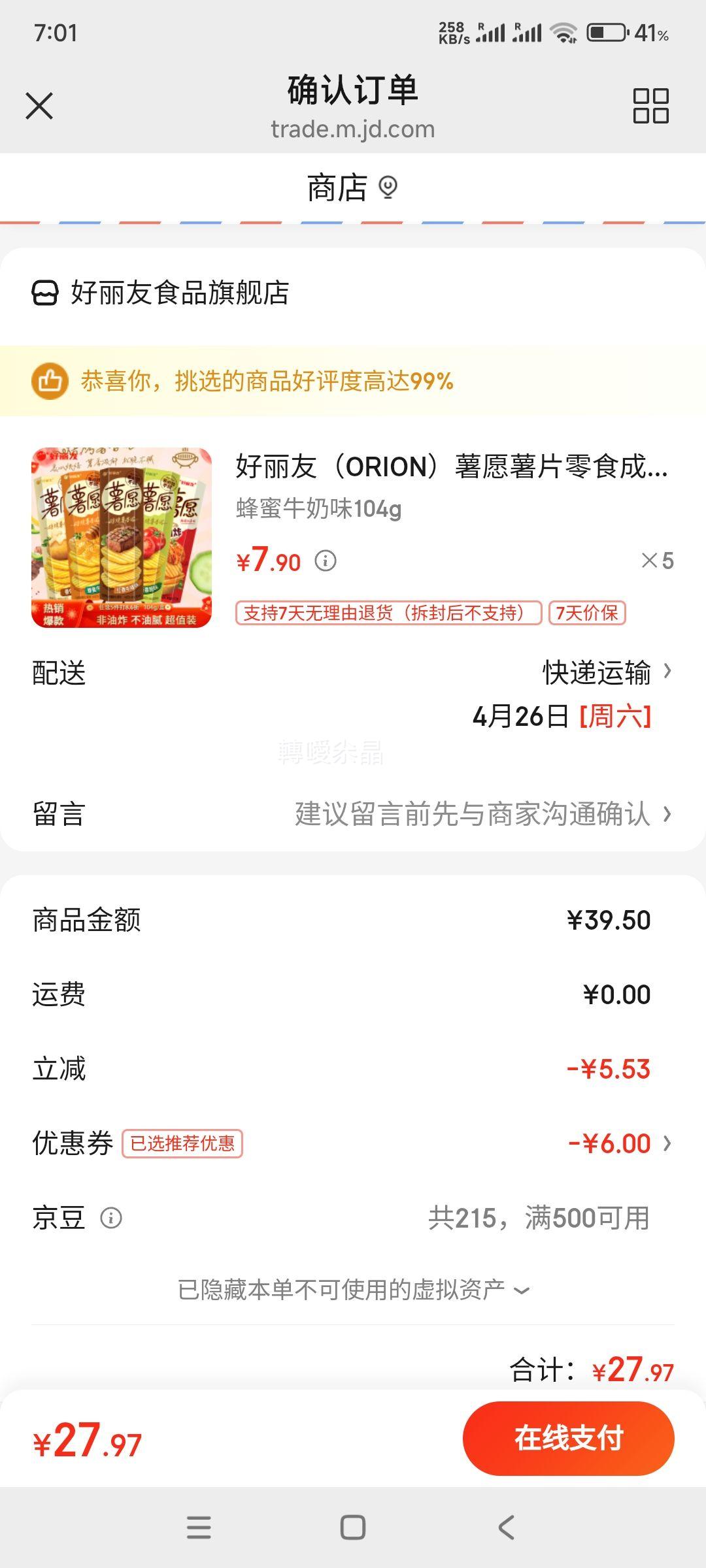This screenshot has height=1568, width=706.
Task: Close the order confirmation page
Action: [x=39, y=105]
